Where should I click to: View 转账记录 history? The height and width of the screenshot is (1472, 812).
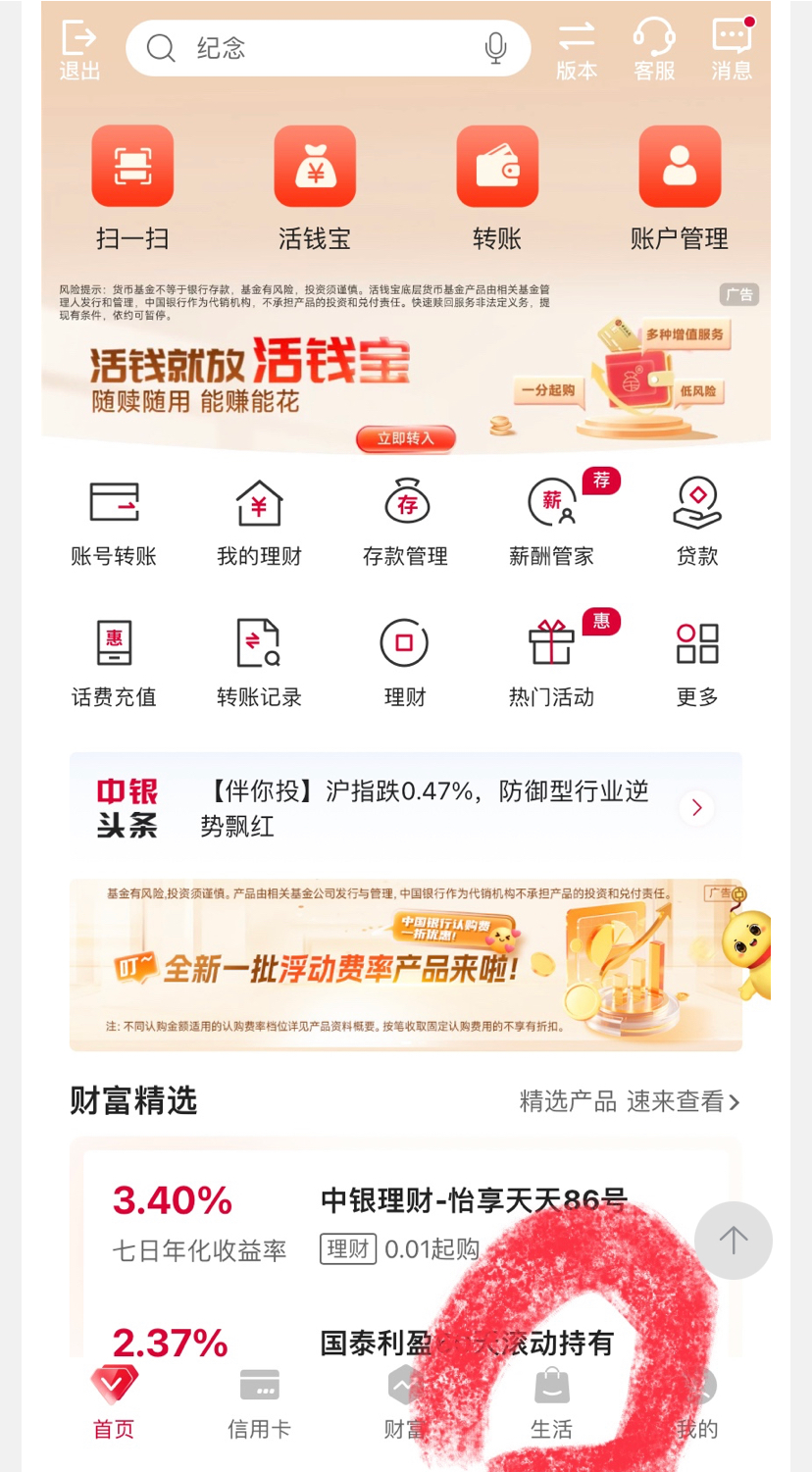pyautogui.click(x=259, y=663)
